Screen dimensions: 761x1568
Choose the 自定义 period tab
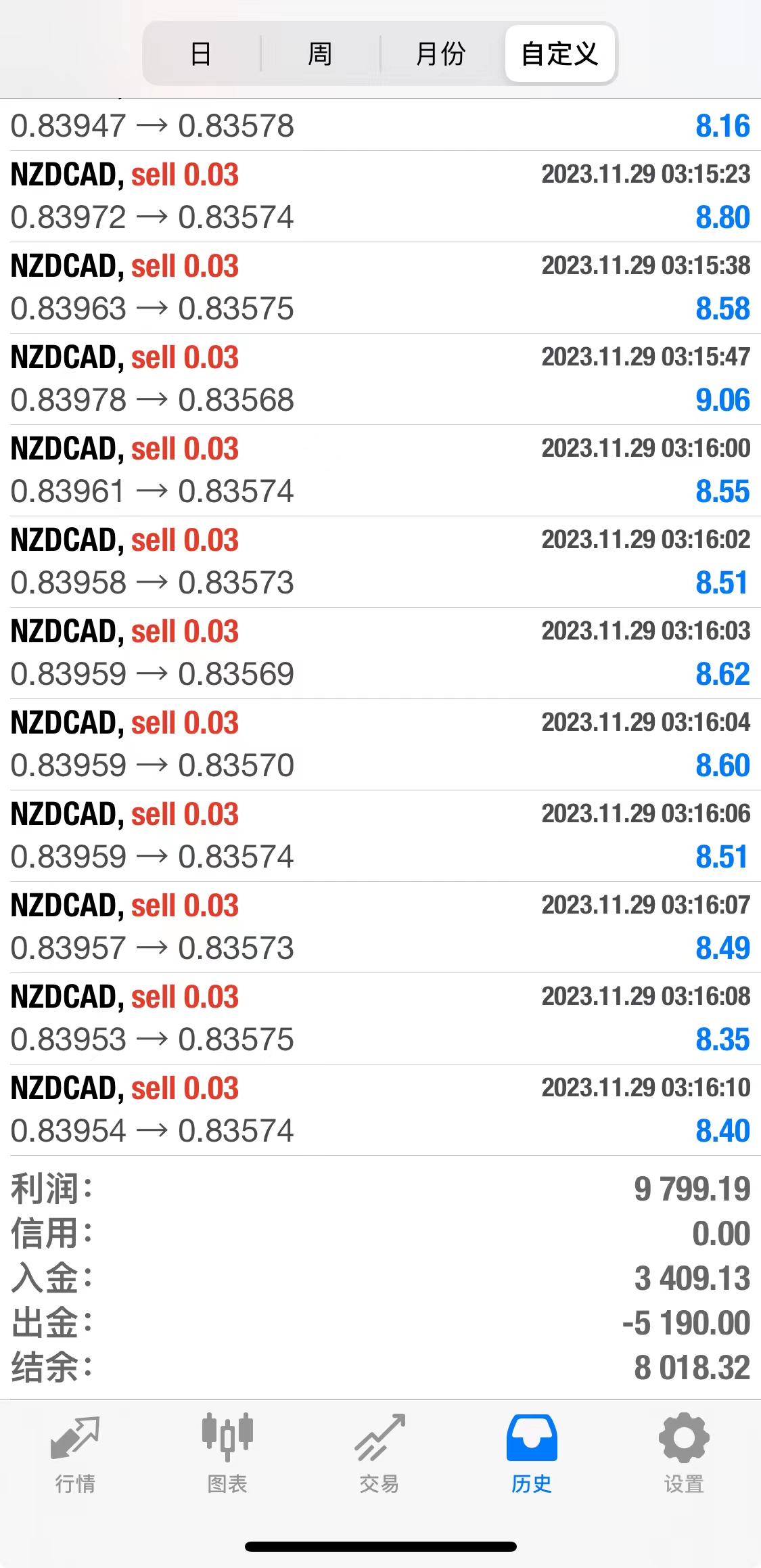559,53
